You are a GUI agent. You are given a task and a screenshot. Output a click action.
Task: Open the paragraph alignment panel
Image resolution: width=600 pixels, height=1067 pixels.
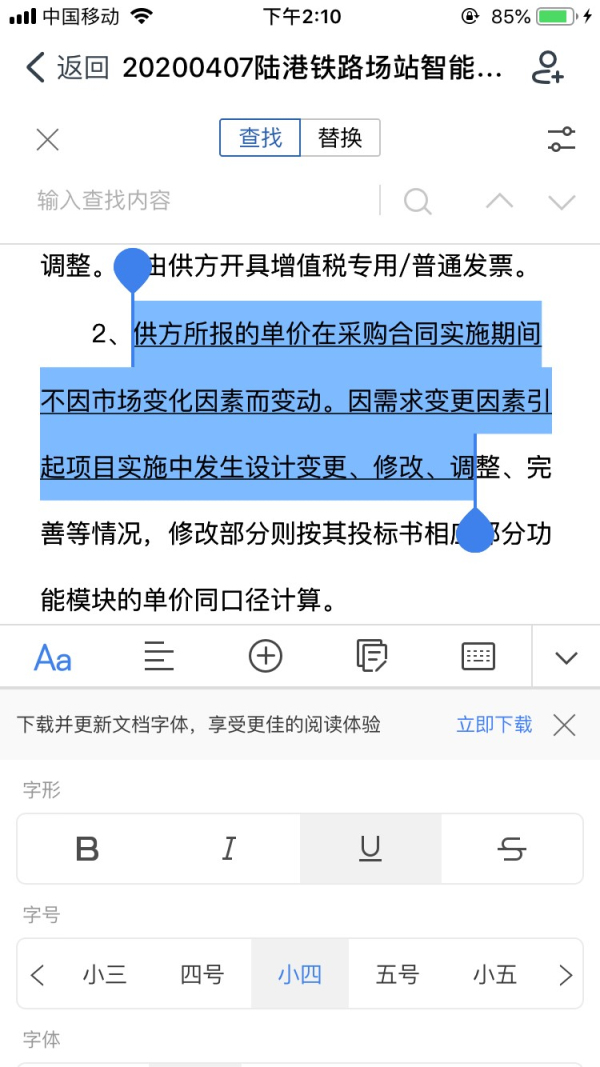[x=159, y=657]
